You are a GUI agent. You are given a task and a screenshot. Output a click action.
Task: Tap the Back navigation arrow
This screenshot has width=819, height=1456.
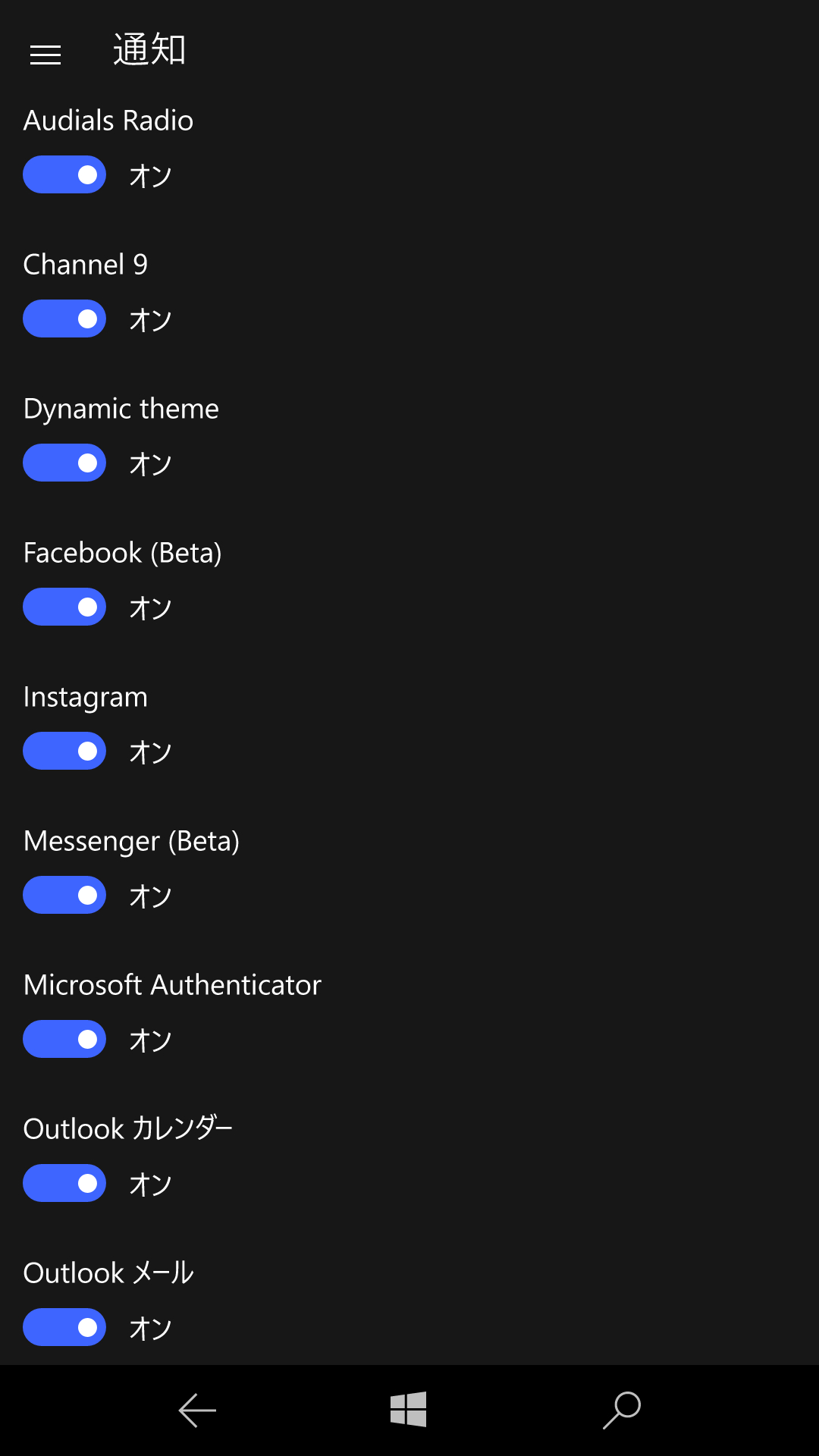(x=195, y=1408)
